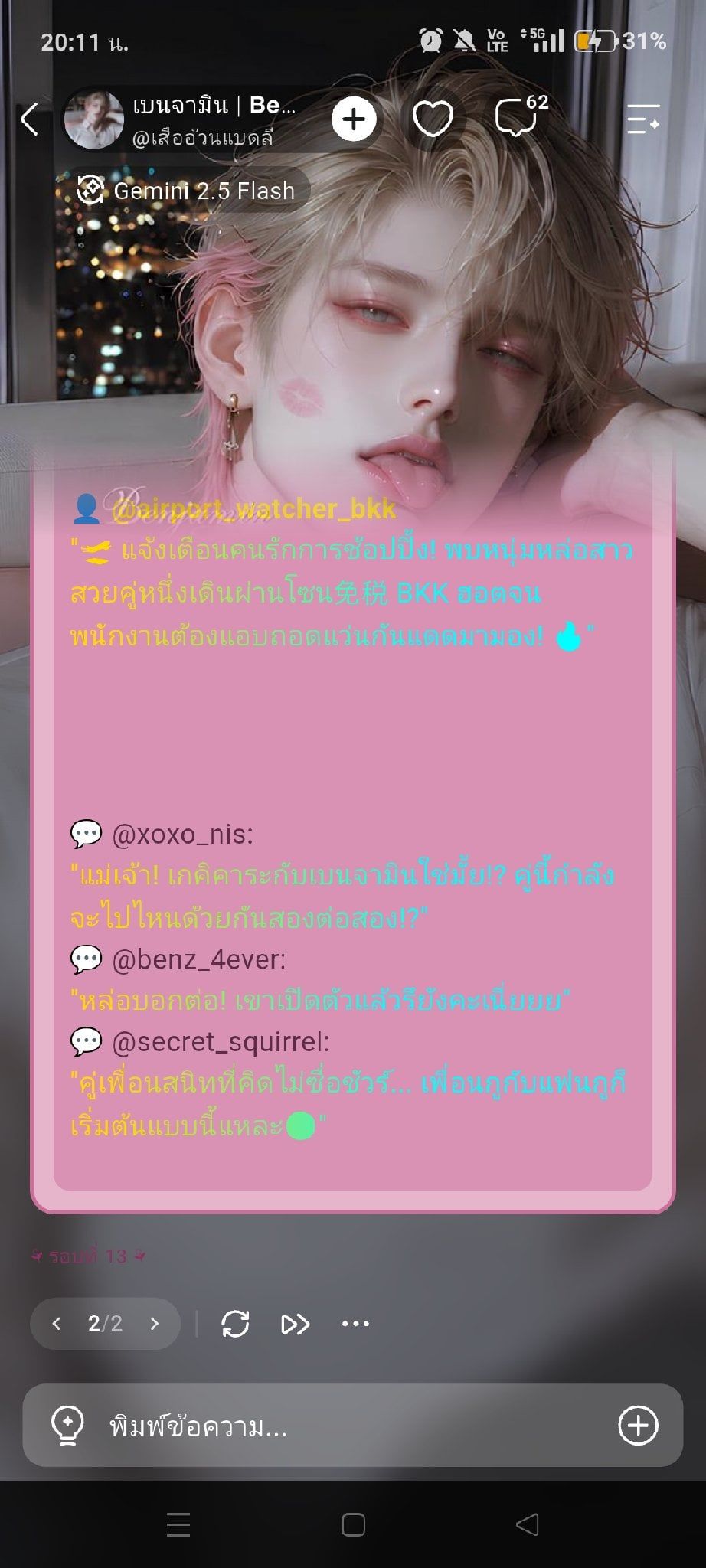Tap the lightbulb suggestion icon
The height and width of the screenshot is (1568, 706).
pos(67,1426)
